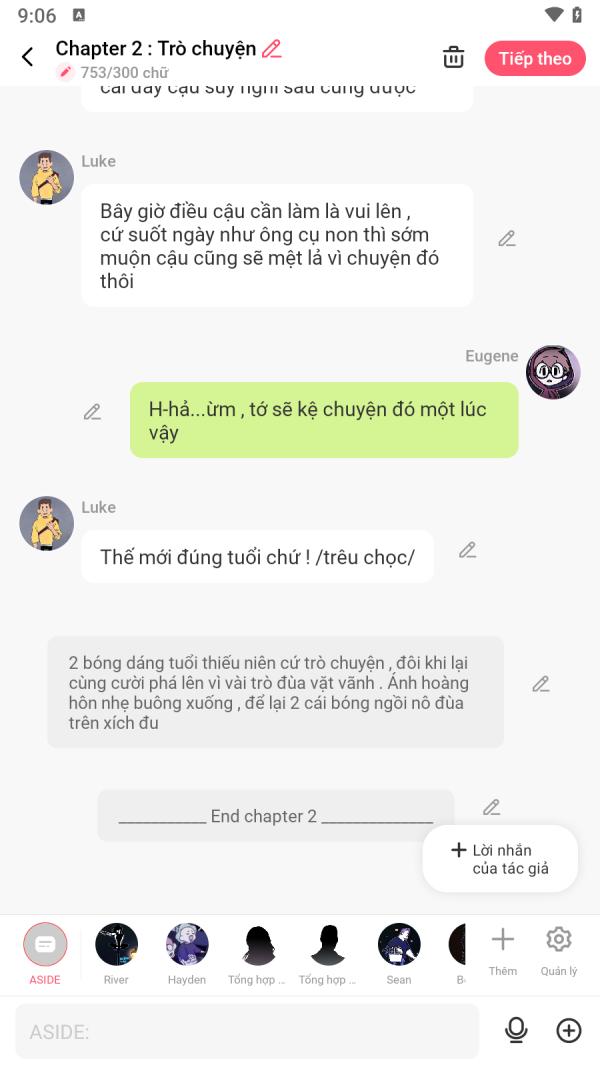Tap the Tiếp theo button
600x1067 pixels.
click(x=534, y=58)
